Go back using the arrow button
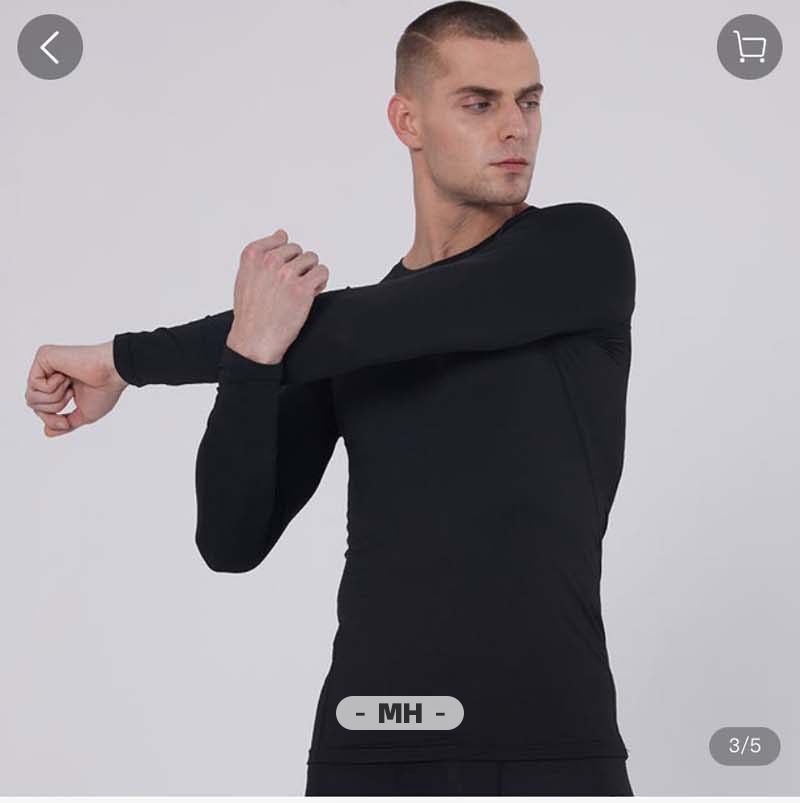Viewport: 800px width, 803px height. pos(50,47)
